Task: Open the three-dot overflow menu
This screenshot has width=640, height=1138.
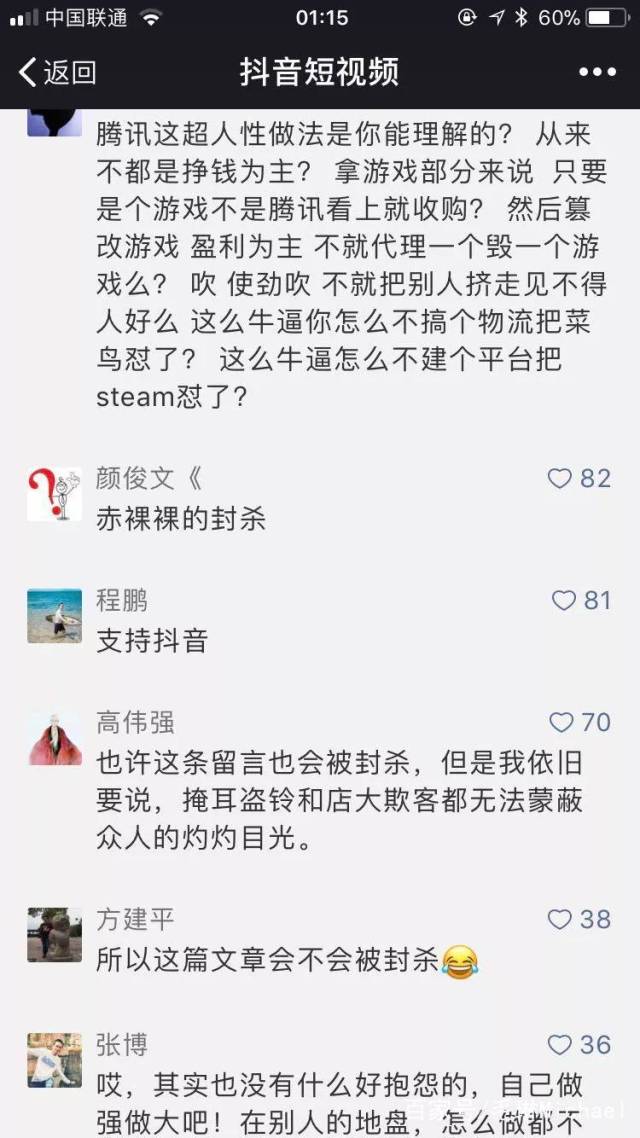Action: (598, 72)
